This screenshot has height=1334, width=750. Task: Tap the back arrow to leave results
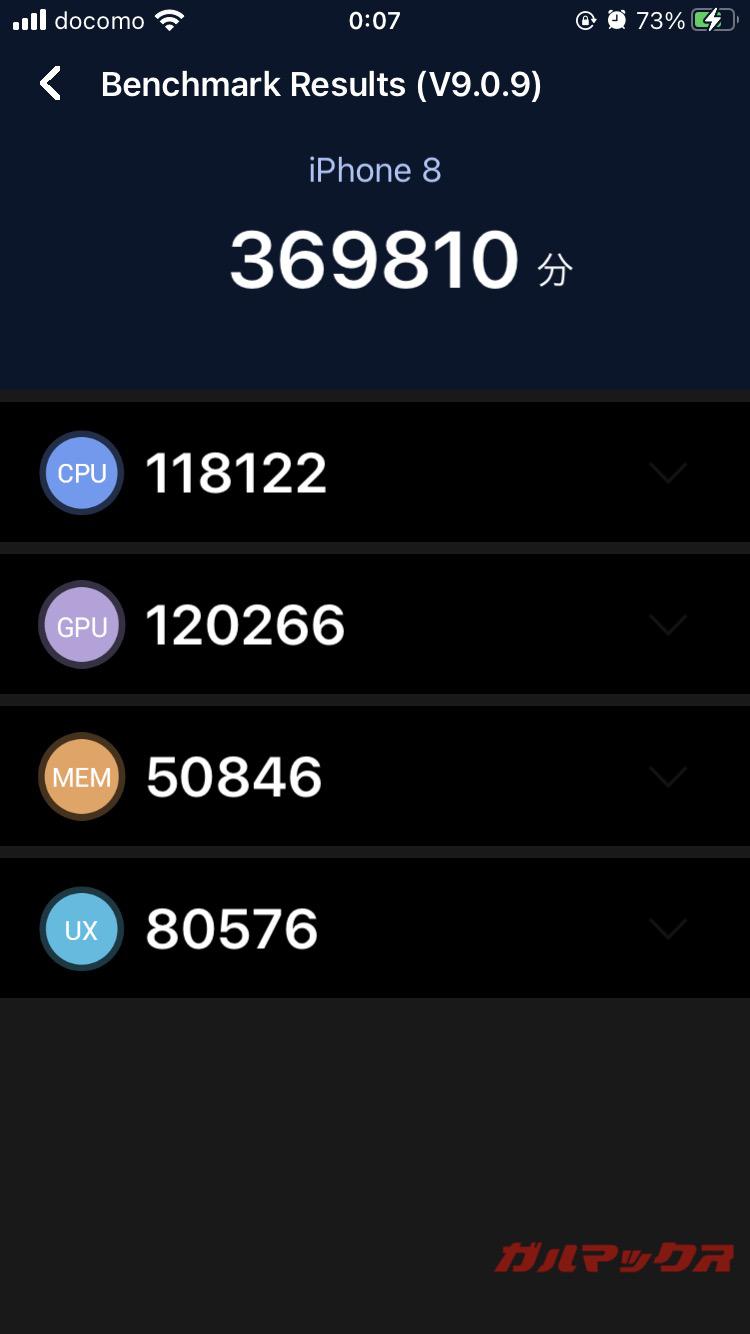click(x=49, y=84)
